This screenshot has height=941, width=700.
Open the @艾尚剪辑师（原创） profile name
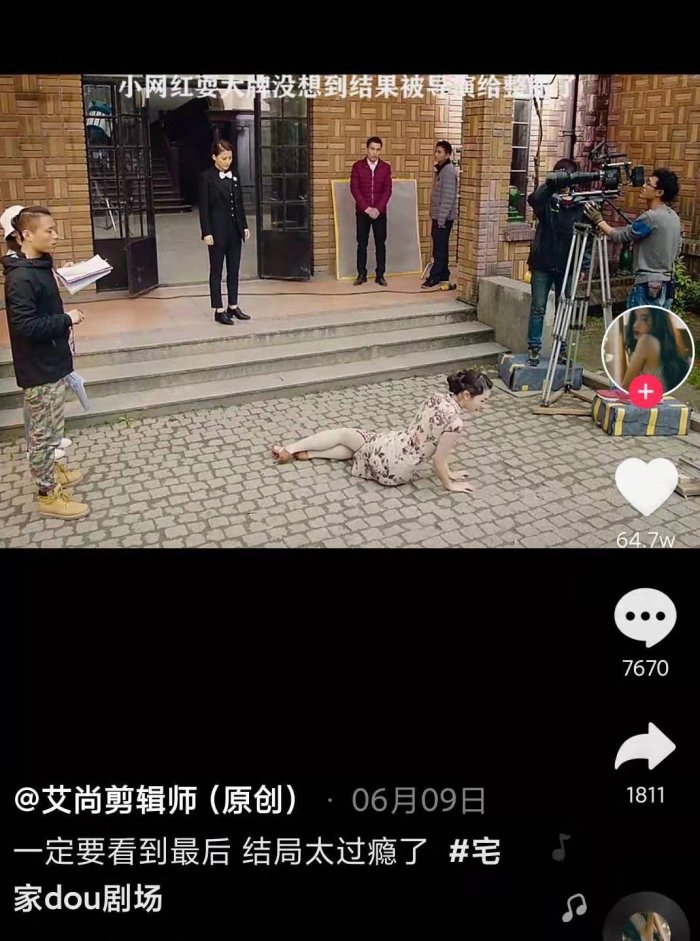pos(157,800)
